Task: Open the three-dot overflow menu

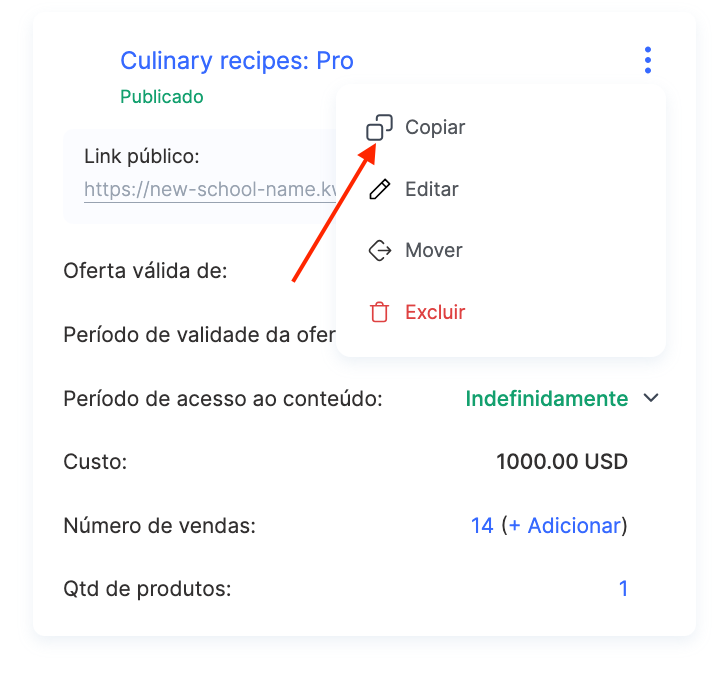Action: [648, 60]
